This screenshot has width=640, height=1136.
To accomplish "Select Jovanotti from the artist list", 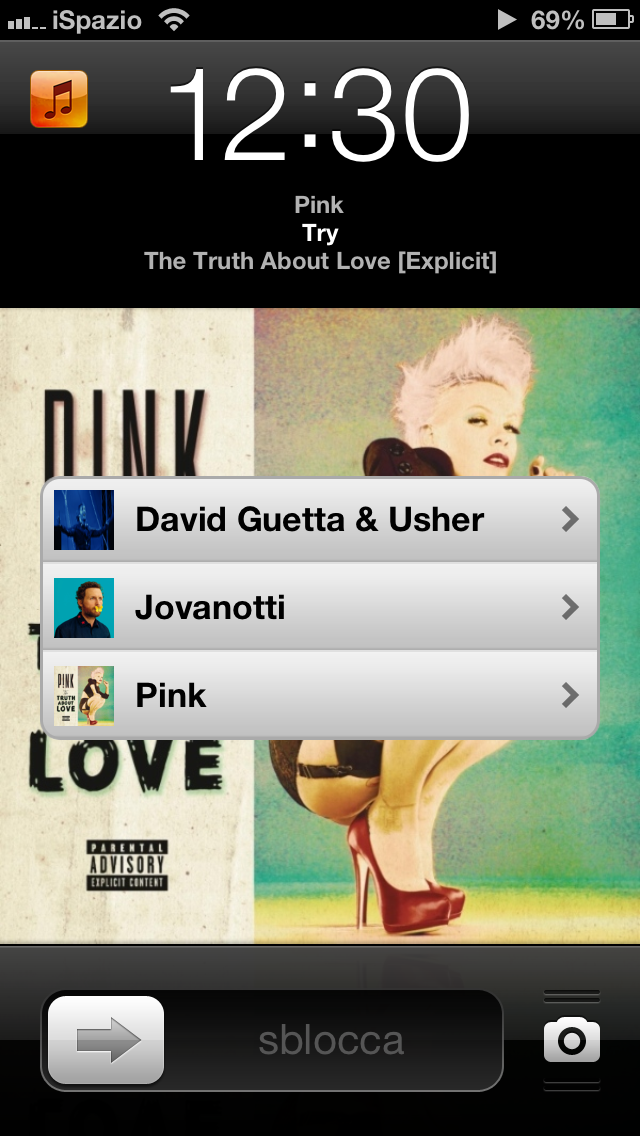I will 320,607.
